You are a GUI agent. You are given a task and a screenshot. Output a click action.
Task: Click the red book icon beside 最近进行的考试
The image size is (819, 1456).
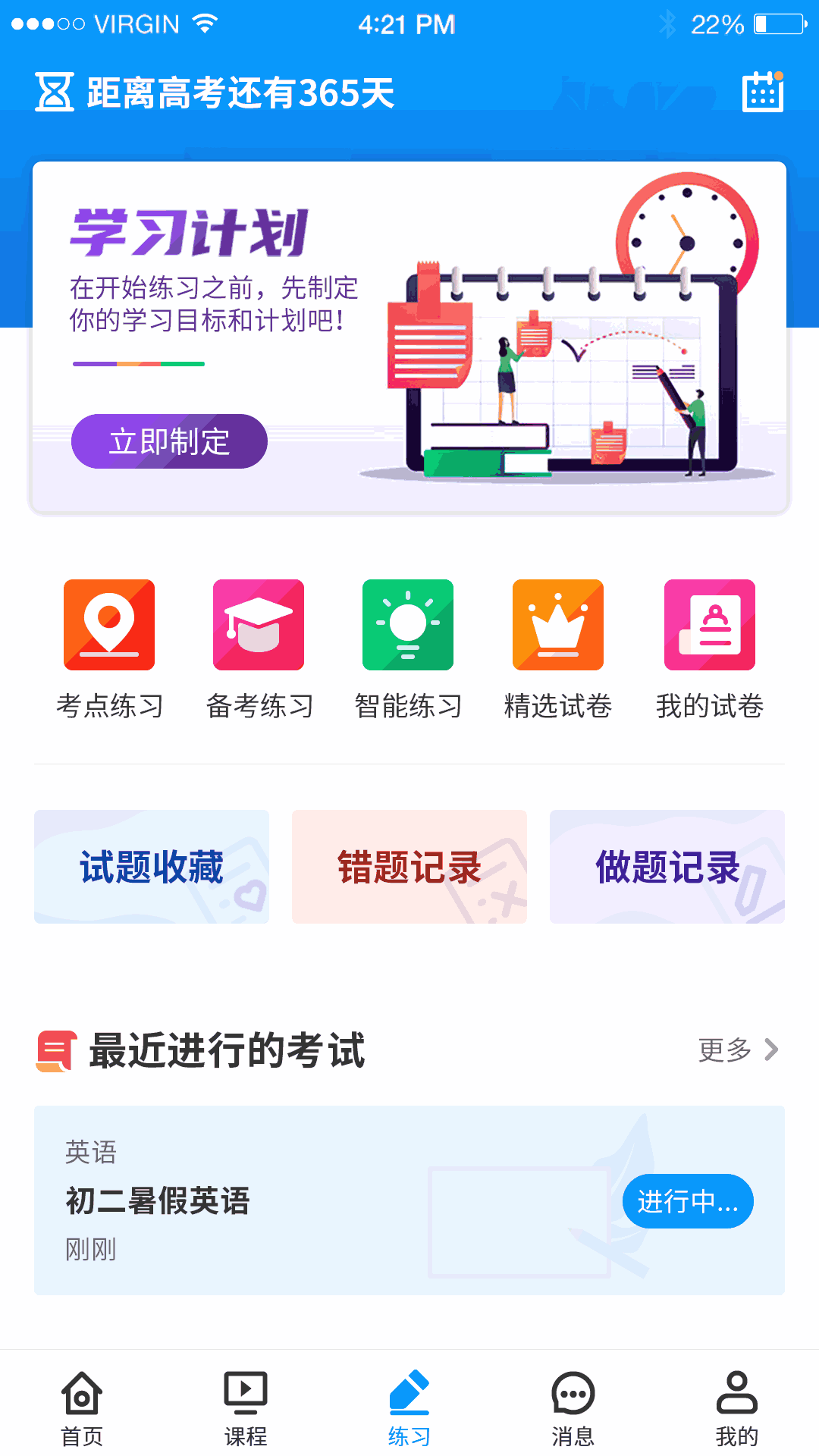pos(55,1051)
